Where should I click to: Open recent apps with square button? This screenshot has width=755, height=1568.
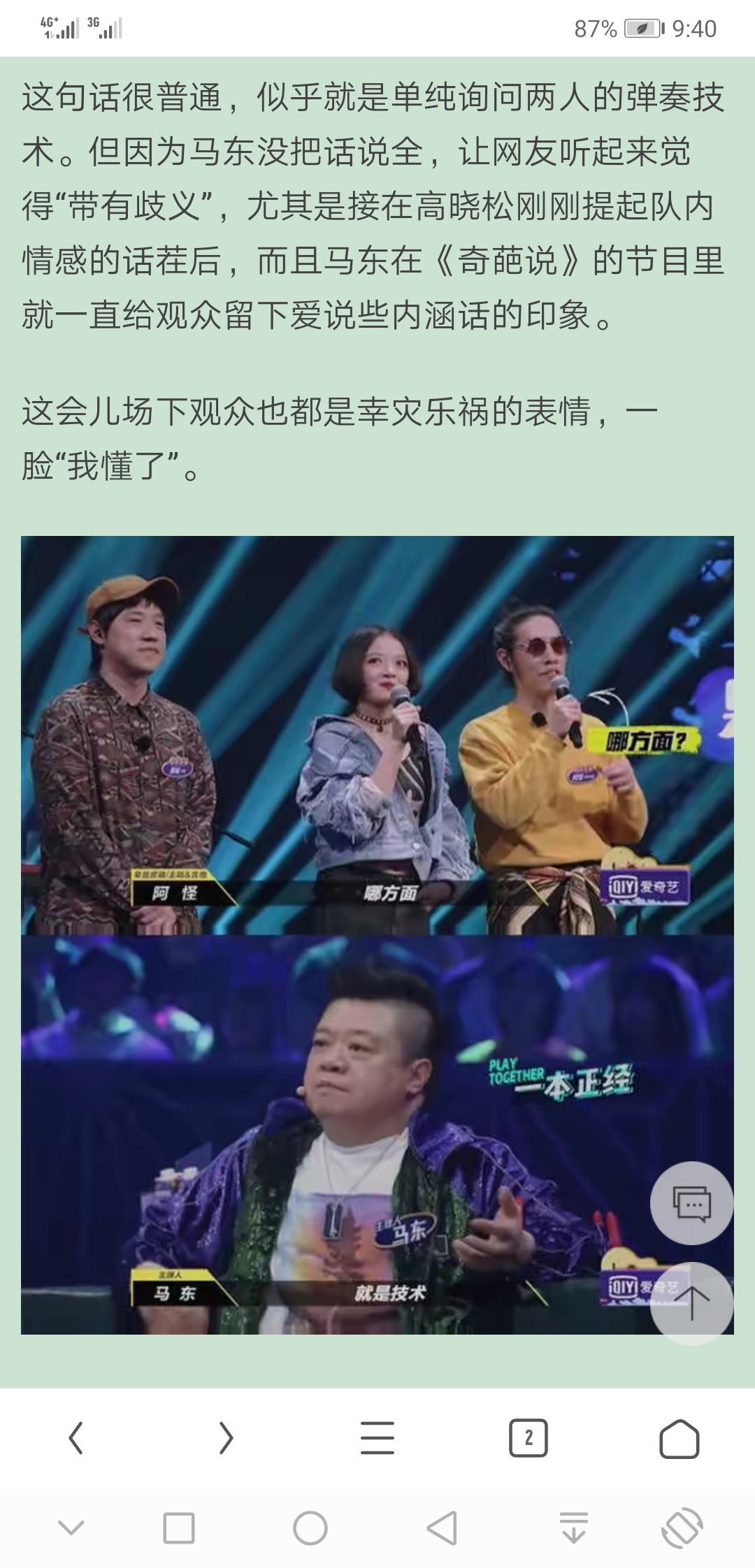click(x=179, y=1527)
